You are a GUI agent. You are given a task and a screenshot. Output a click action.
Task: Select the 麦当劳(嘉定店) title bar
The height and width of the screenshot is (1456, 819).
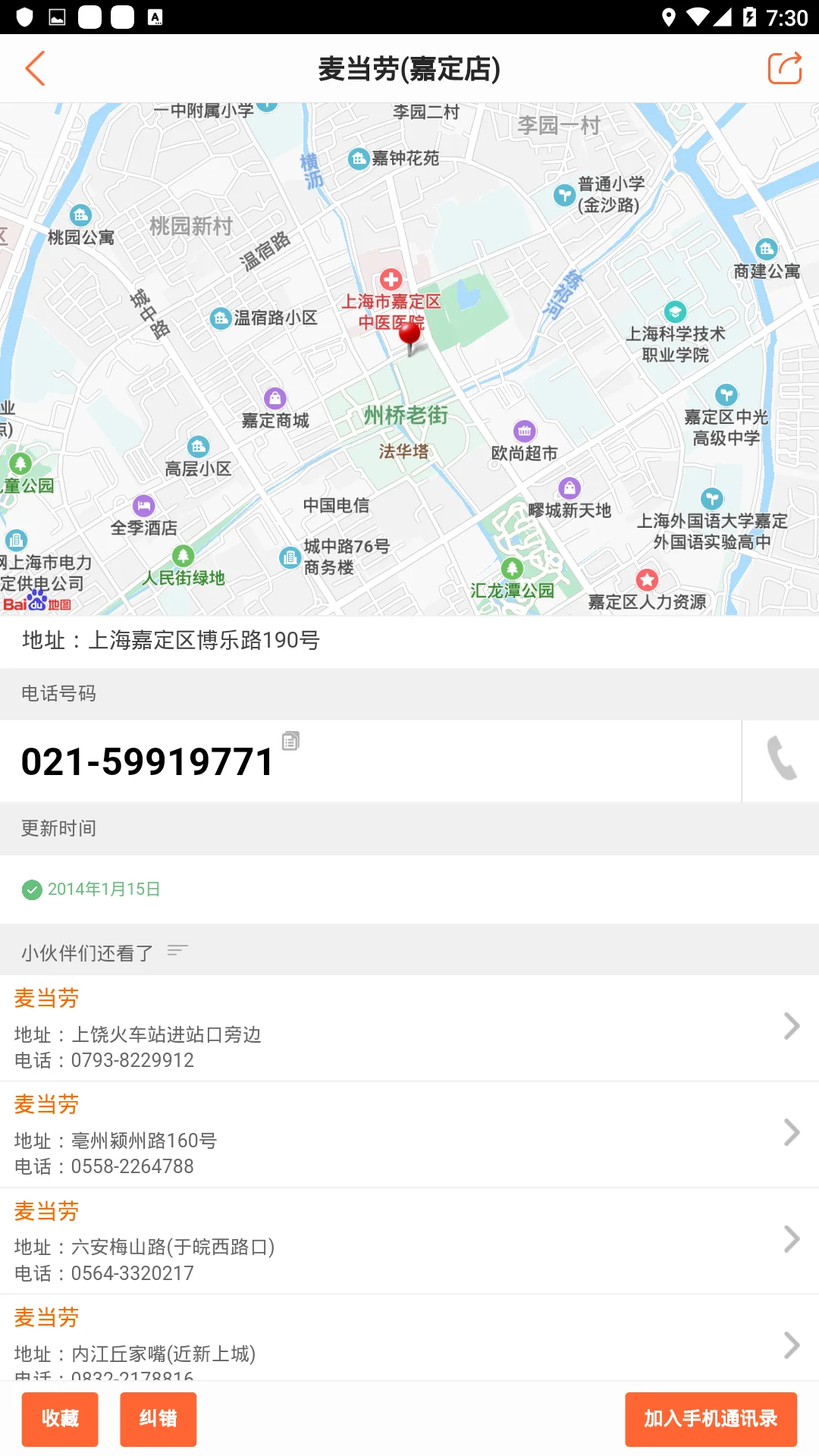pos(409,68)
